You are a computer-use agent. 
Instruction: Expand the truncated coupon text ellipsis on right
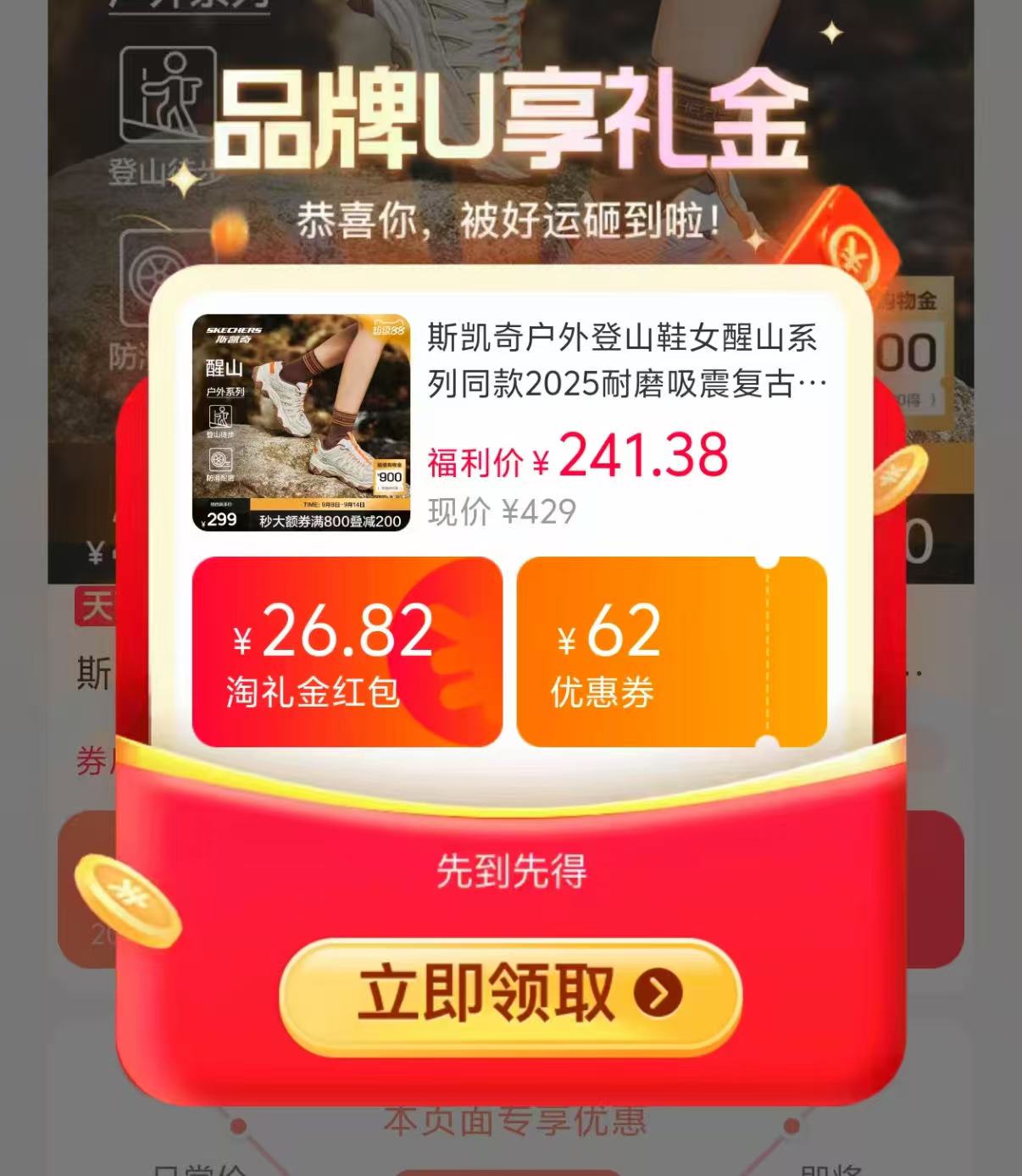pos(914,674)
